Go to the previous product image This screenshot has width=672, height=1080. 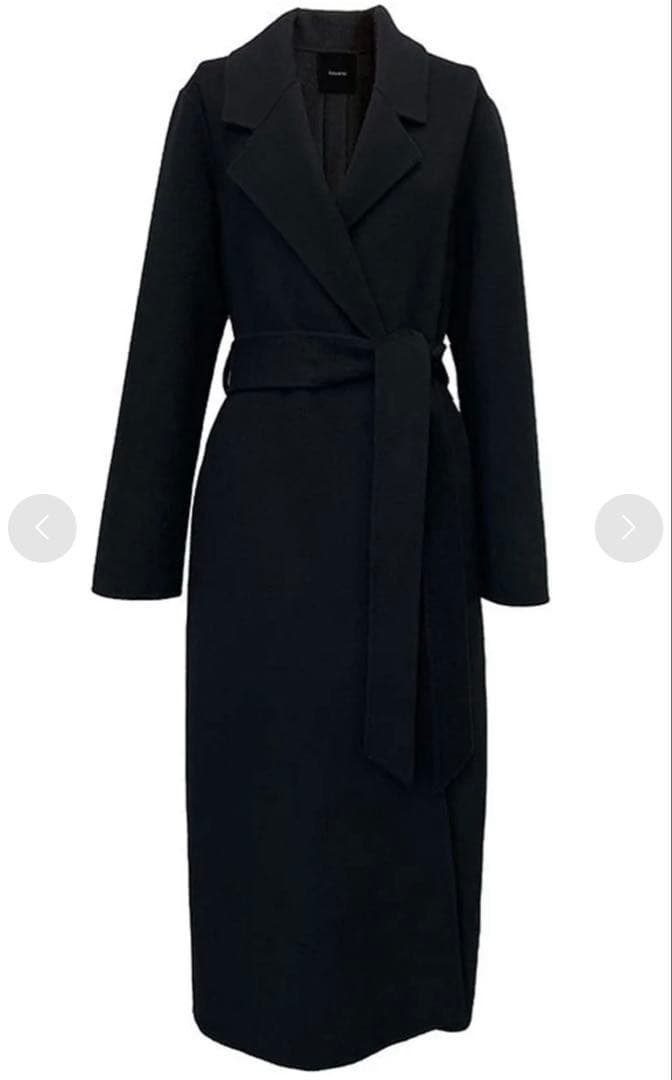tap(42, 528)
